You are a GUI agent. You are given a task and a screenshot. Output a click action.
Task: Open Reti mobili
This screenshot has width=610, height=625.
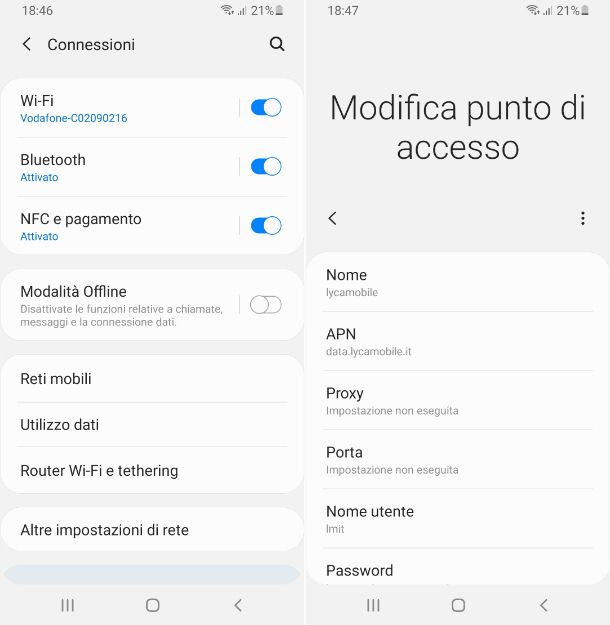click(x=152, y=379)
